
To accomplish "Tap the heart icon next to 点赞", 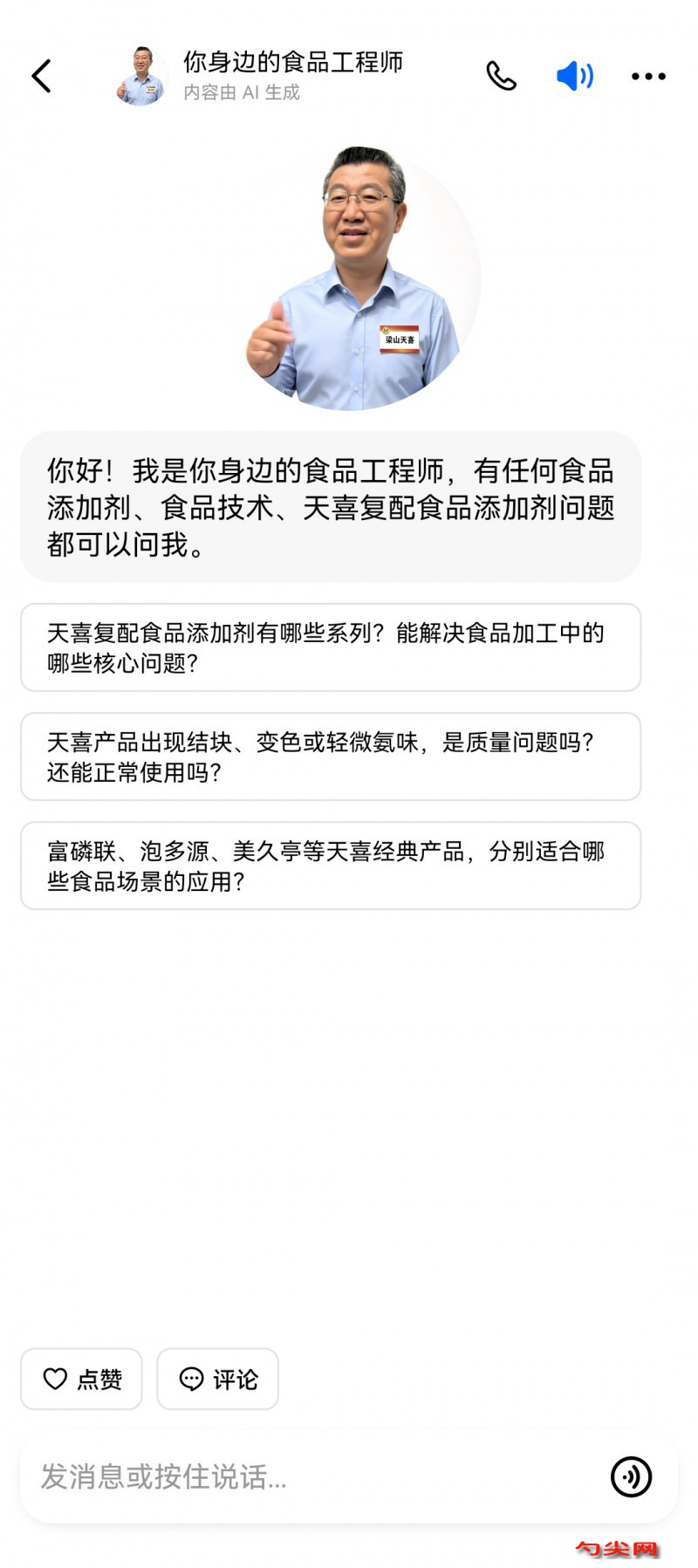I will click(56, 1379).
